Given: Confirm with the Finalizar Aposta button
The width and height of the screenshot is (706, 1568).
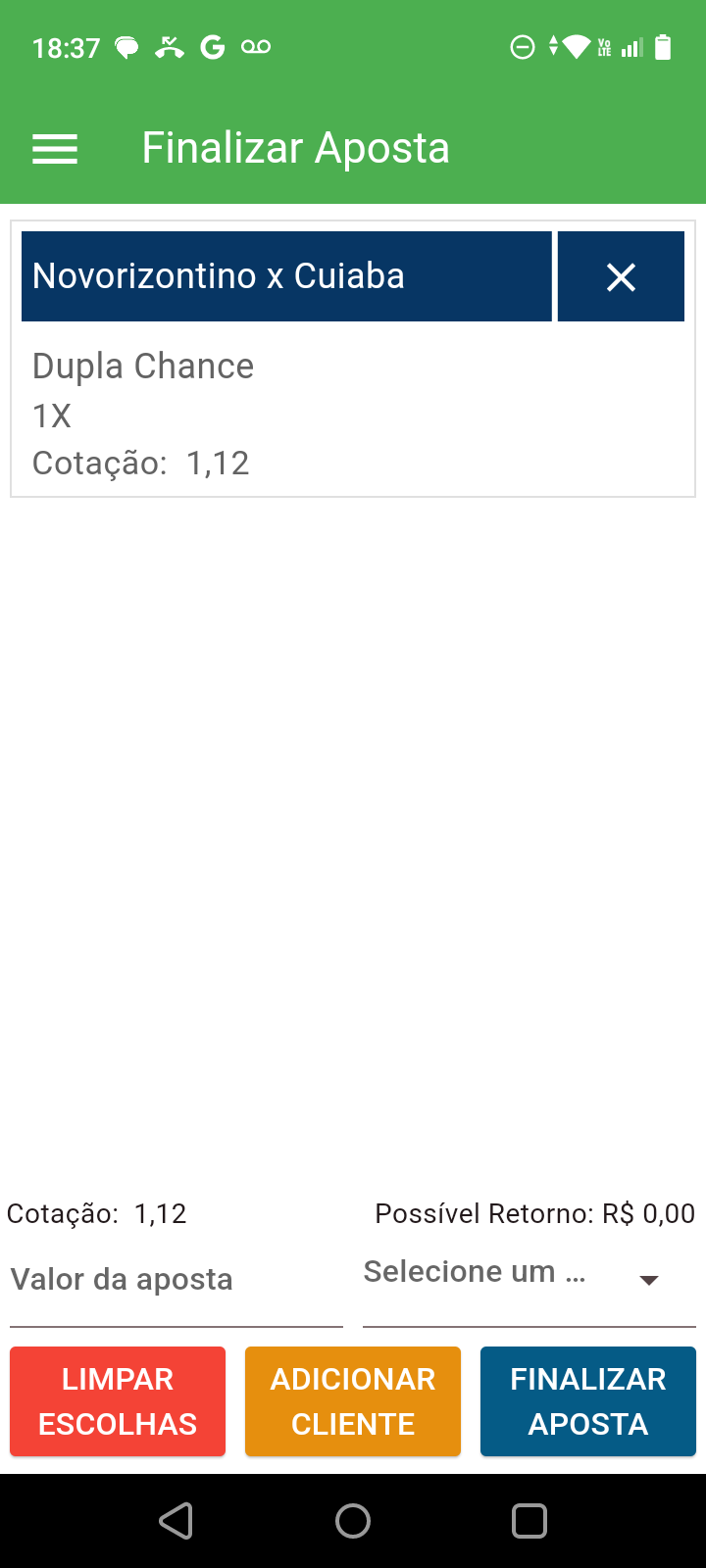Looking at the screenshot, I should (588, 1401).
